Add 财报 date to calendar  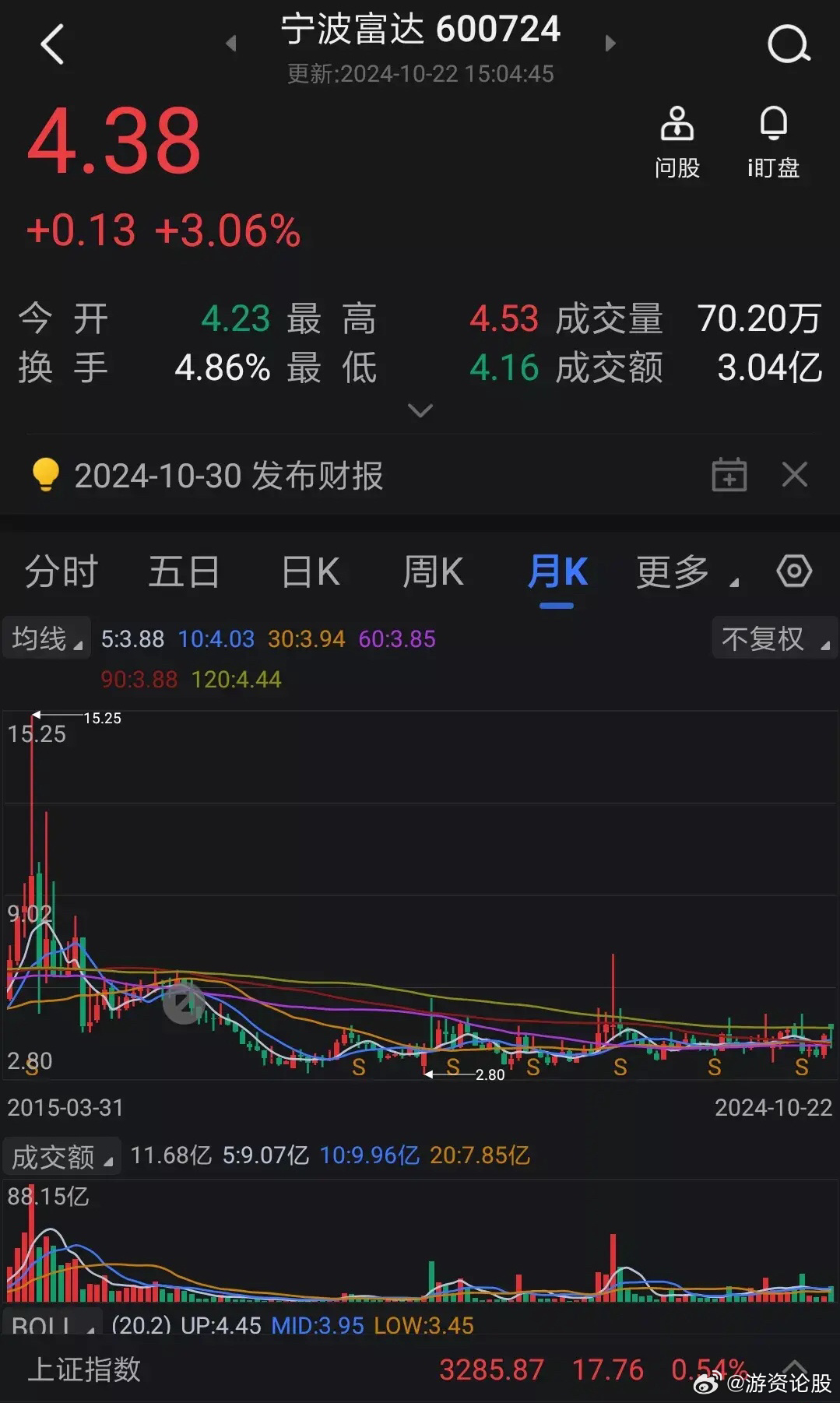click(729, 475)
